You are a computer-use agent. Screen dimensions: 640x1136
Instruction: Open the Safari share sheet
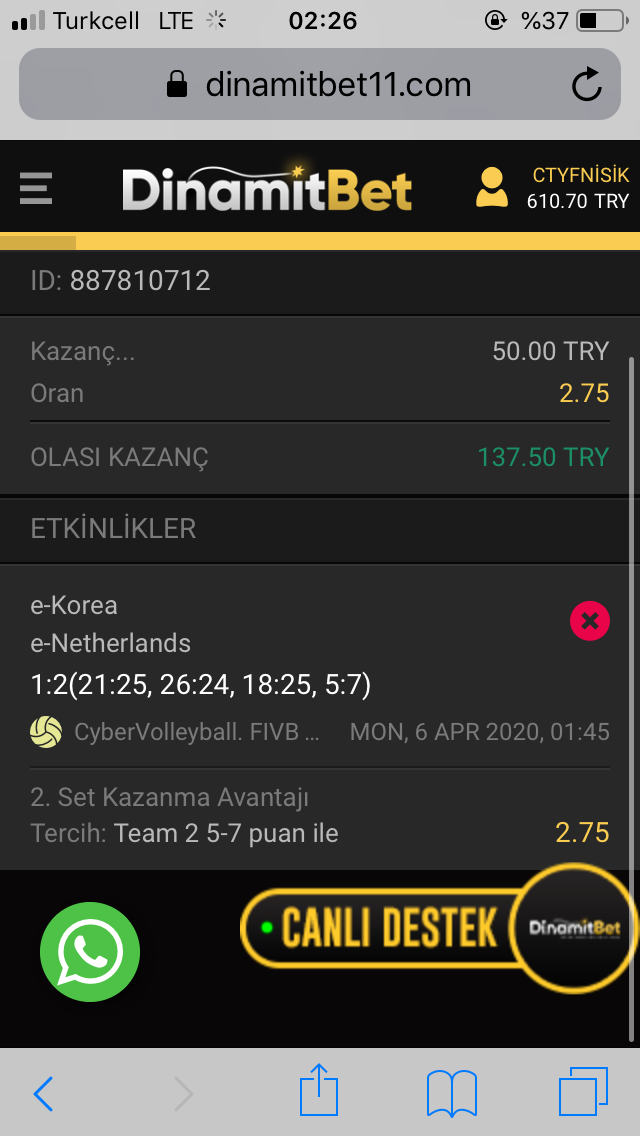pos(319,1090)
